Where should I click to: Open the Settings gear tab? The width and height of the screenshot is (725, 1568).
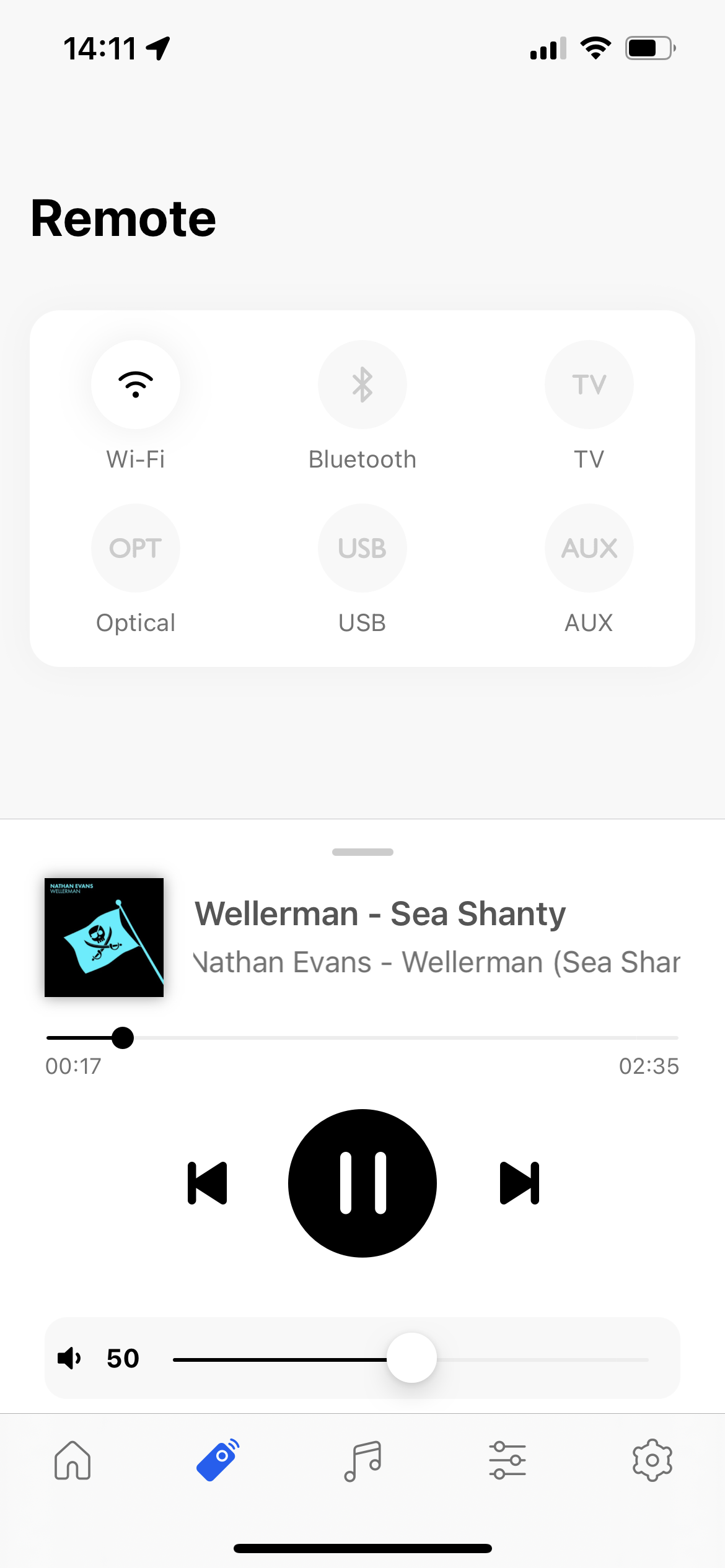652,1460
